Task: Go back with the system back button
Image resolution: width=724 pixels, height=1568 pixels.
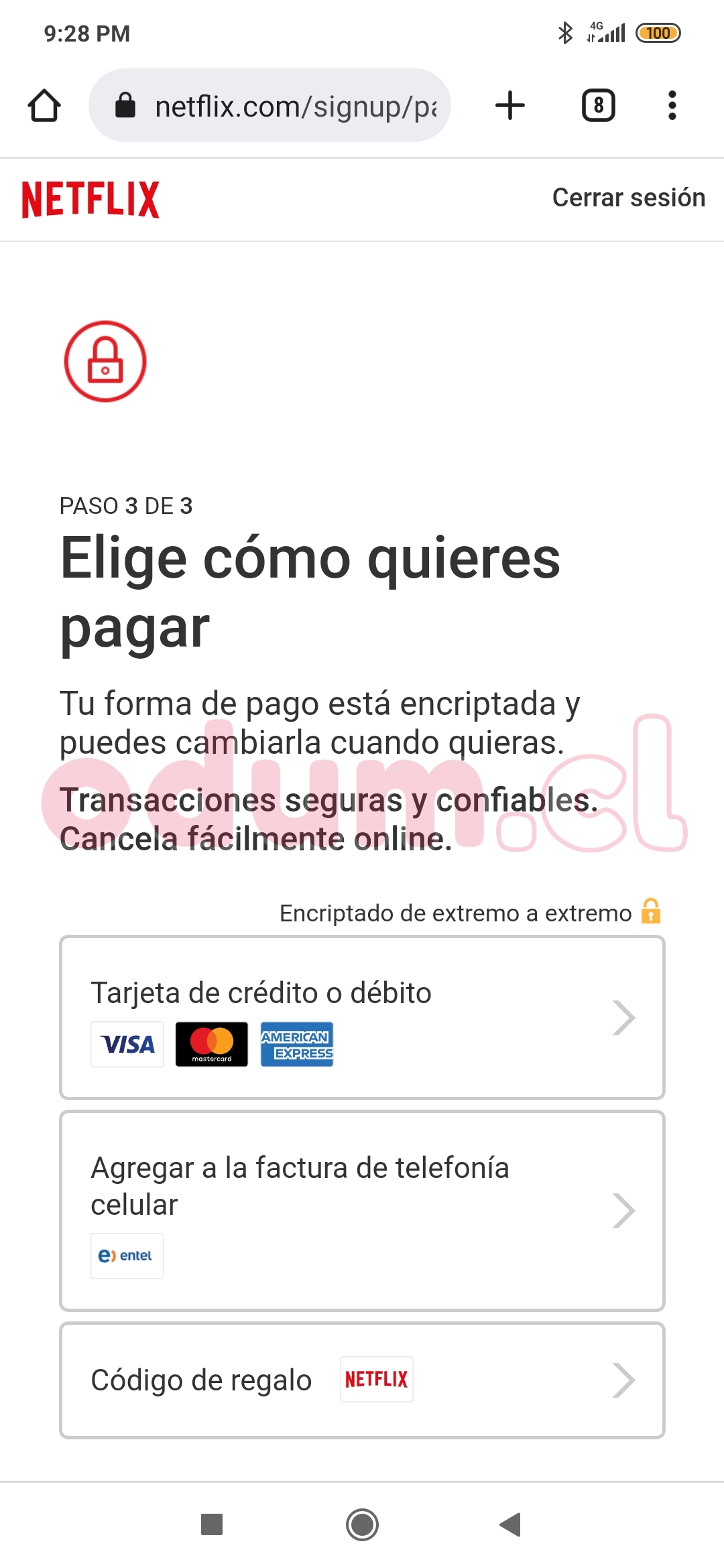Action: click(510, 1524)
